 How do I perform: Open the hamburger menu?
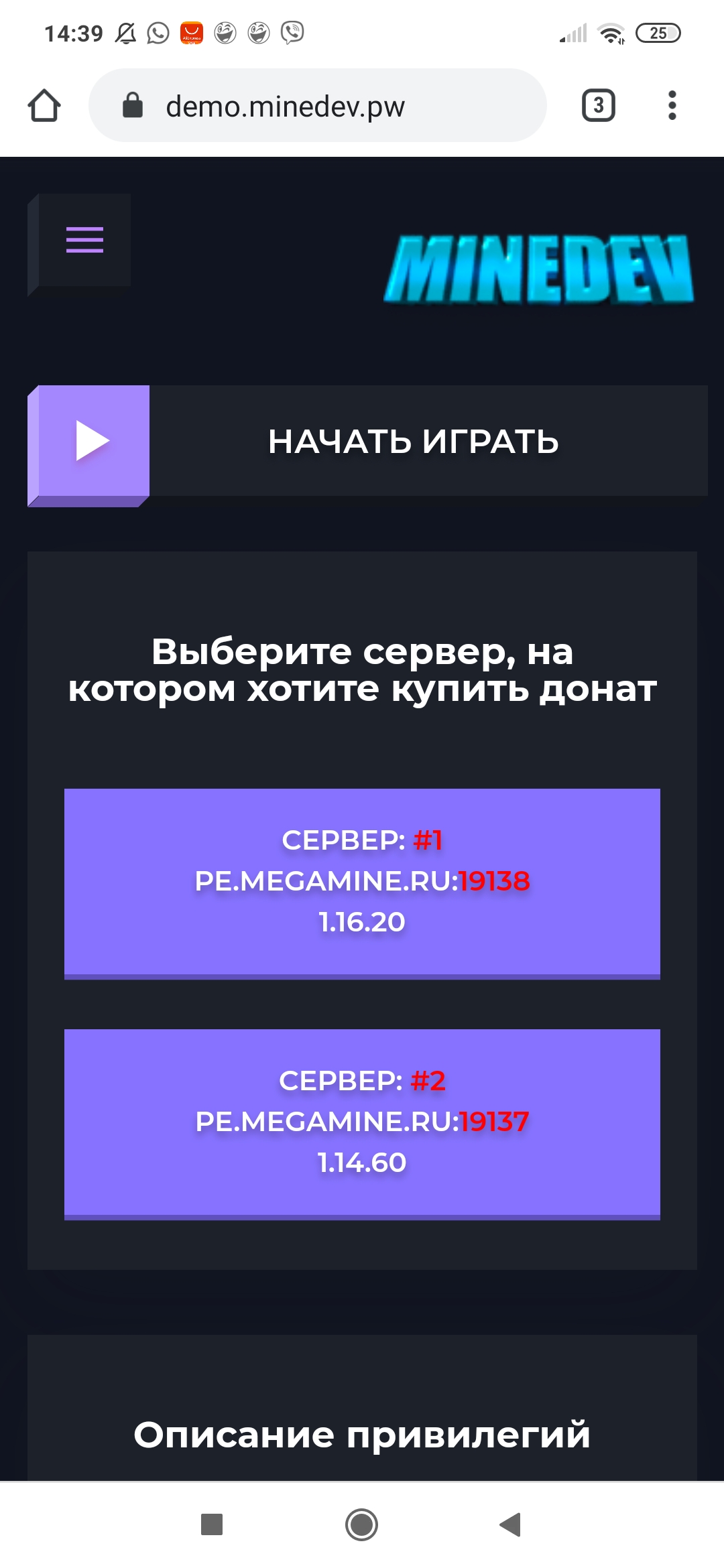(x=84, y=240)
